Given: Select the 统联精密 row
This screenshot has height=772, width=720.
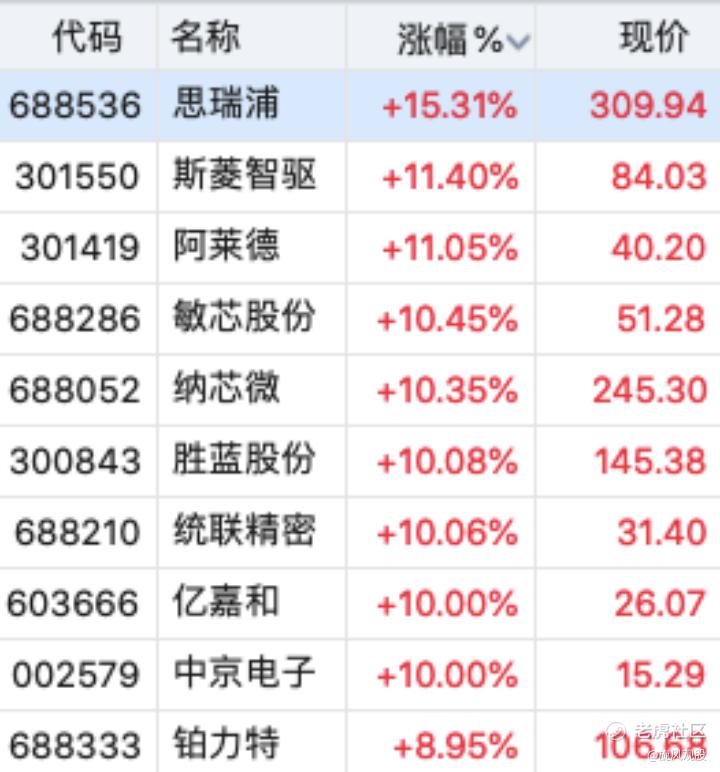Looking at the screenshot, I should tap(360, 532).
